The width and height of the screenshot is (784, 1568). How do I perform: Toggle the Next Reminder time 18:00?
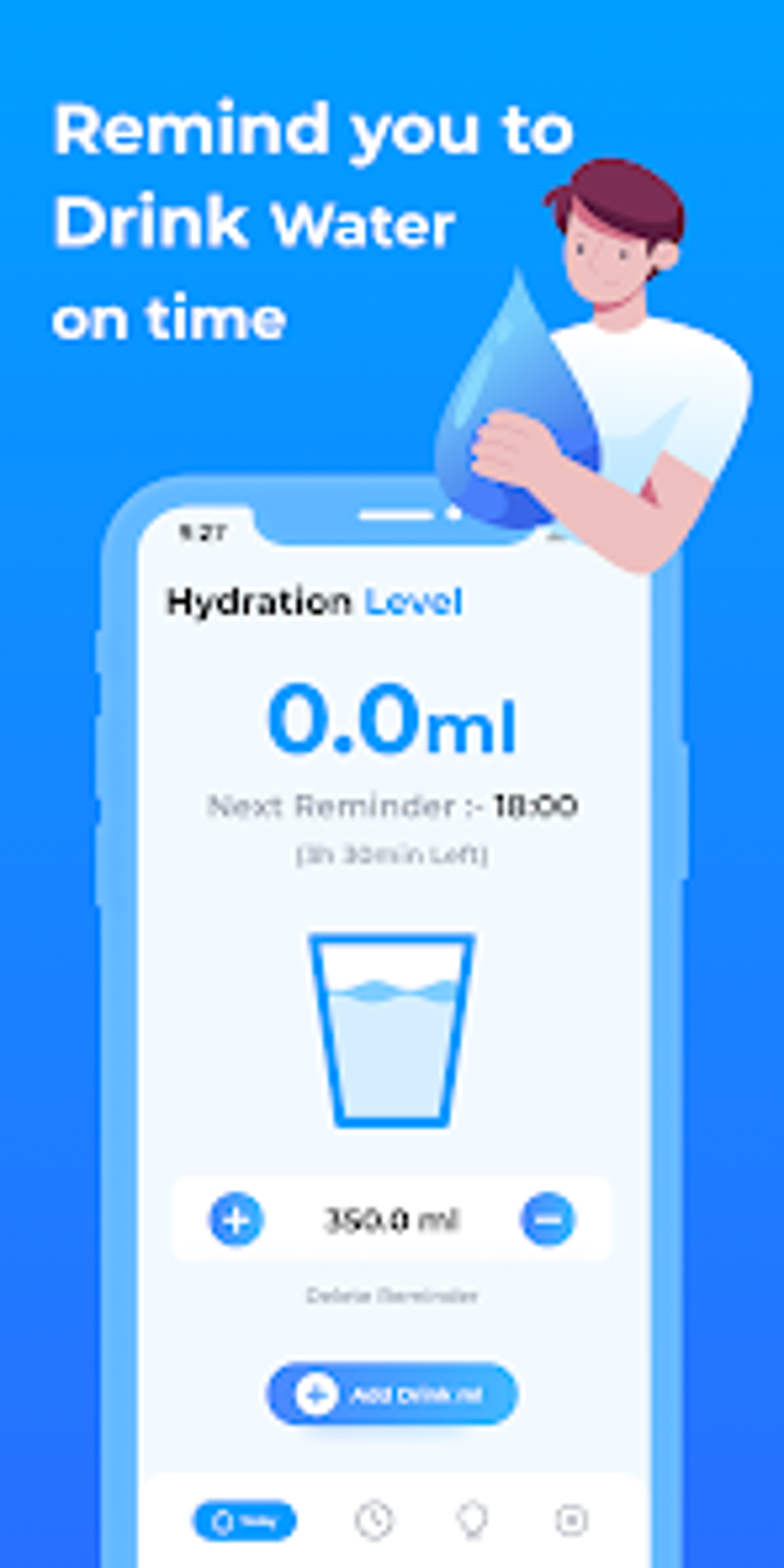point(539,806)
